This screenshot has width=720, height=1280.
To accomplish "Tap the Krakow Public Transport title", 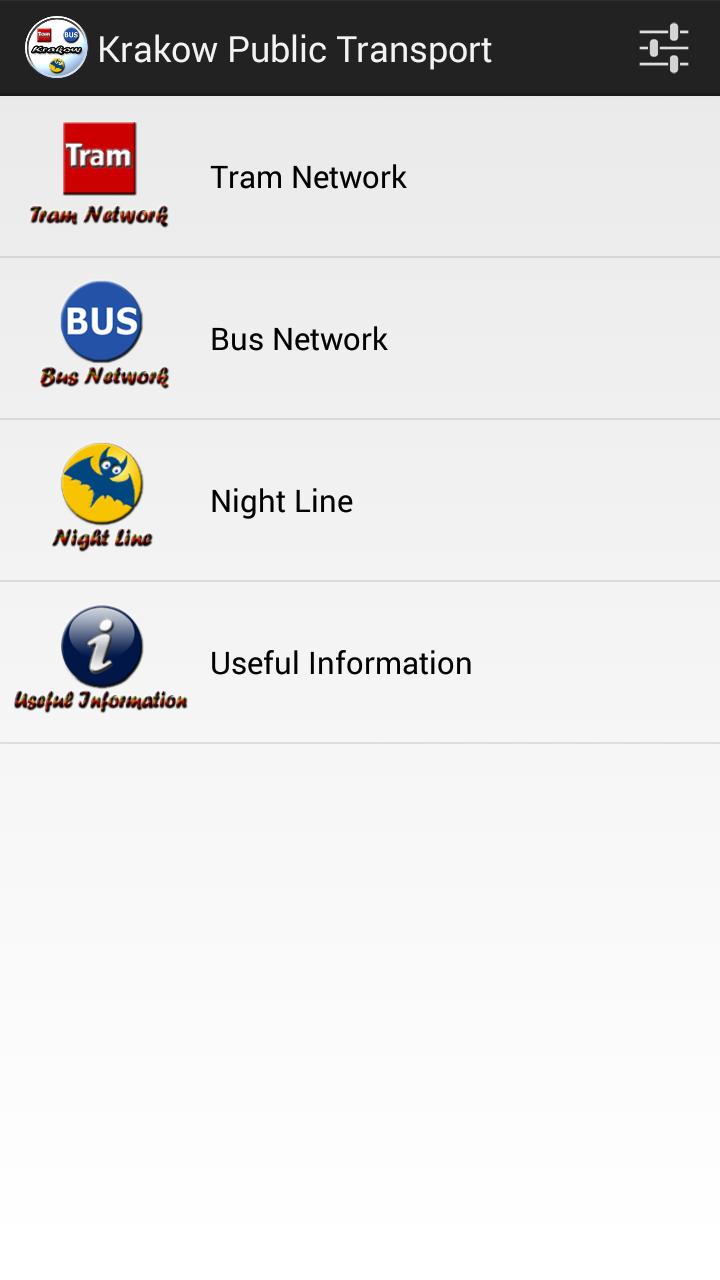I will [293, 48].
